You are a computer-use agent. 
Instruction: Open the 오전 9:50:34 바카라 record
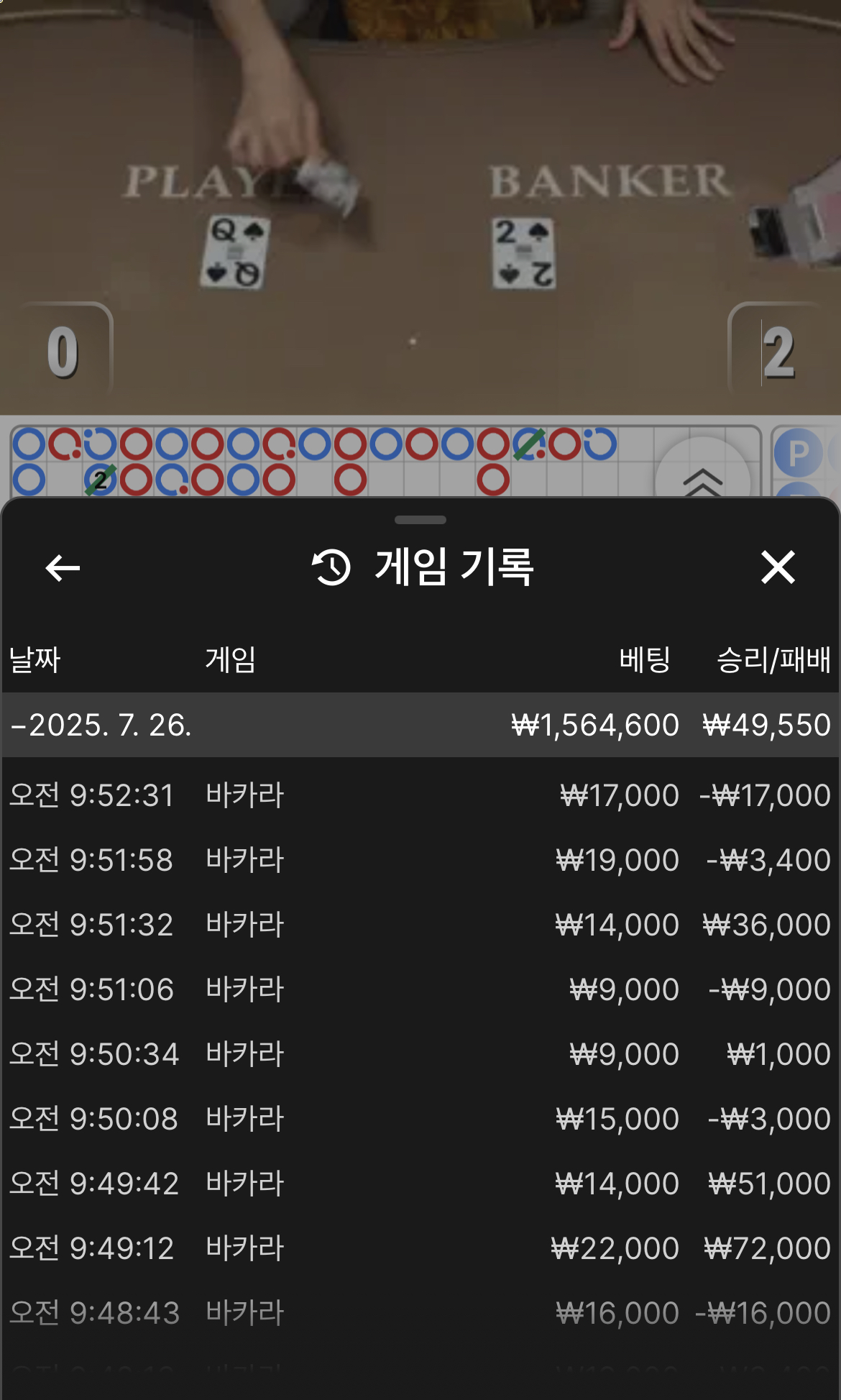[420, 1054]
